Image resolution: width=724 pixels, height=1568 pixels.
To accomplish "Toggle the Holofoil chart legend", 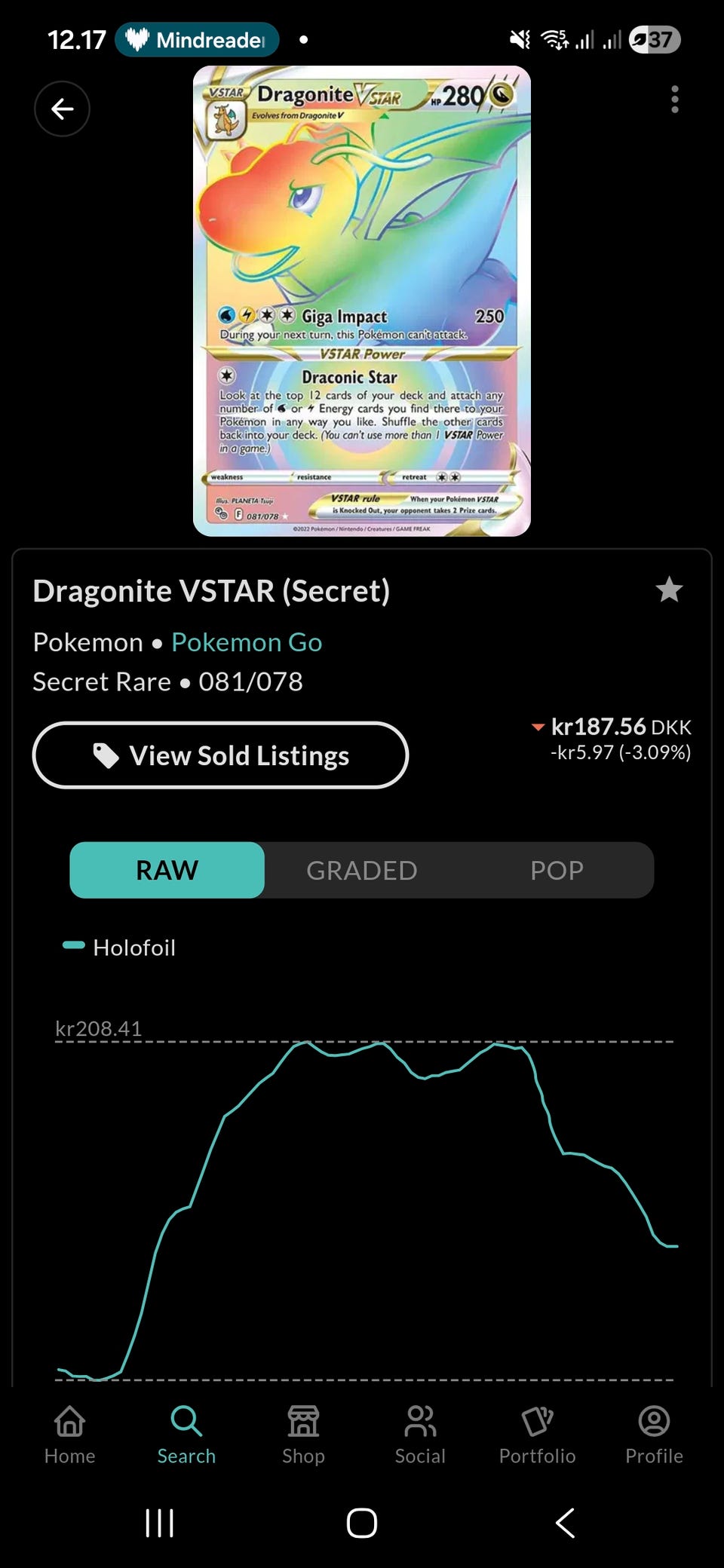I will (x=119, y=947).
